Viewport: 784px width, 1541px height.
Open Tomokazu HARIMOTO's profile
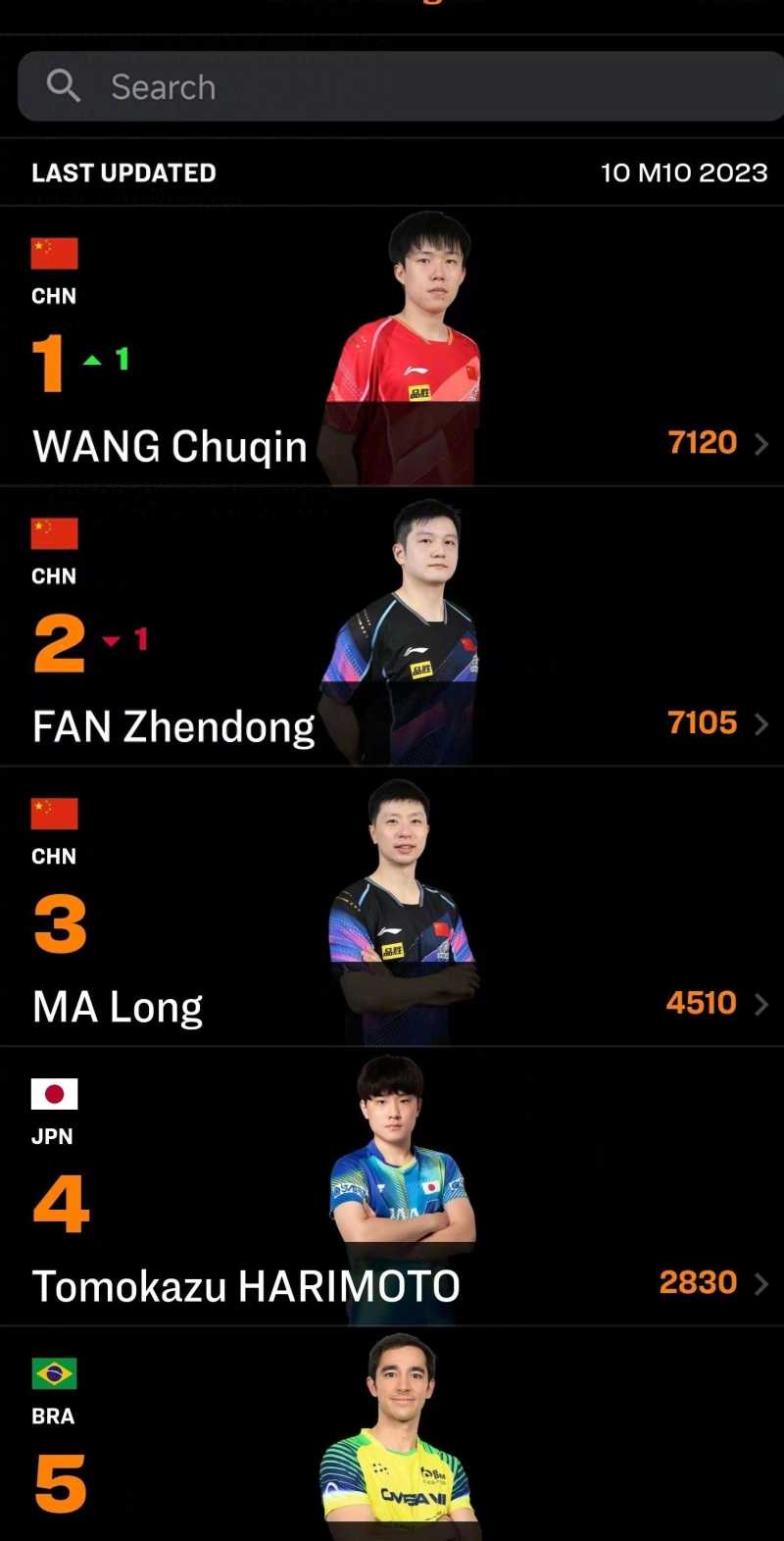(246, 1286)
